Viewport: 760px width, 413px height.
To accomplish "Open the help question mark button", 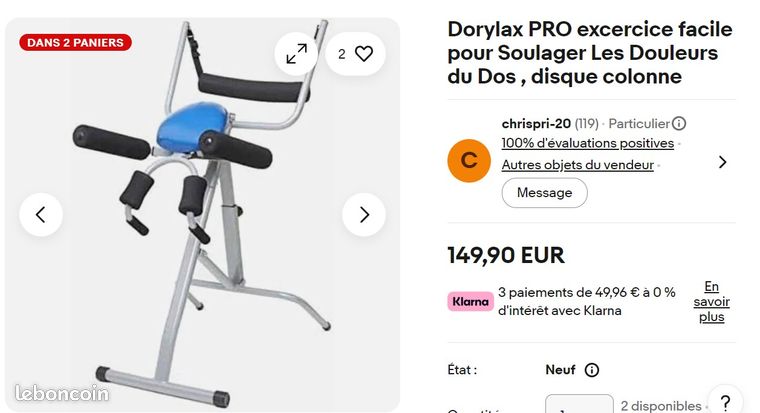I will coord(725,401).
